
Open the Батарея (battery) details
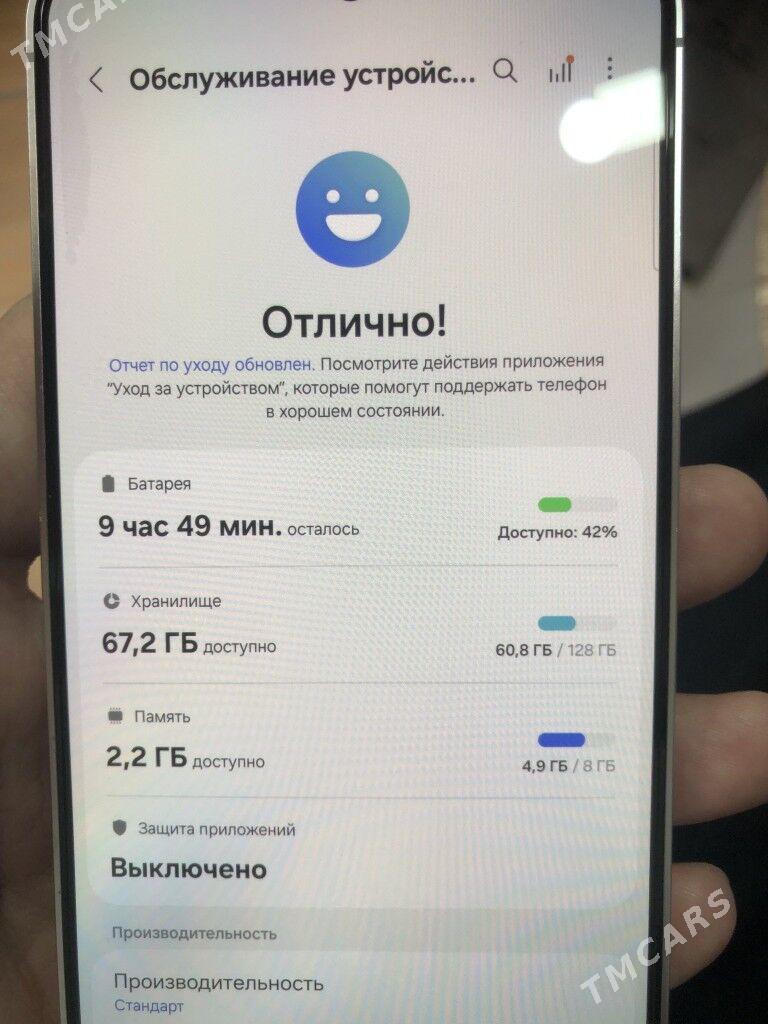coord(355,510)
